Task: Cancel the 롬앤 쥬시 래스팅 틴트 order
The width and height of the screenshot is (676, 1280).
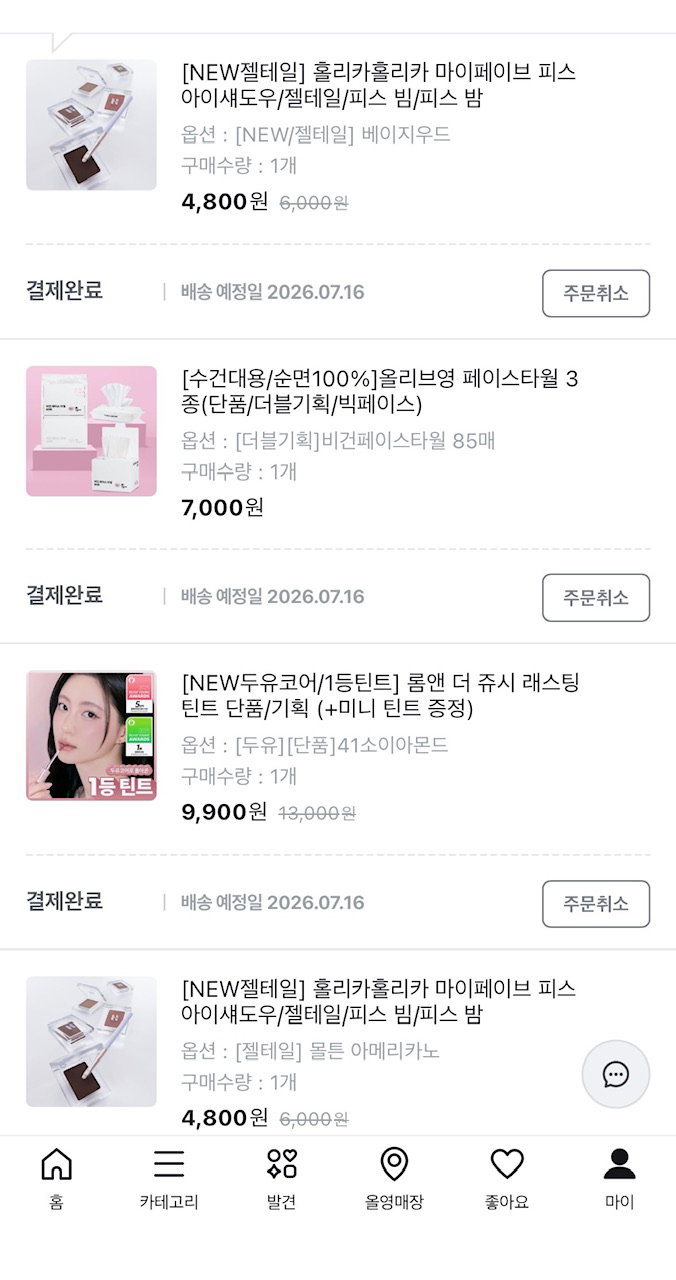Action: click(596, 904)
